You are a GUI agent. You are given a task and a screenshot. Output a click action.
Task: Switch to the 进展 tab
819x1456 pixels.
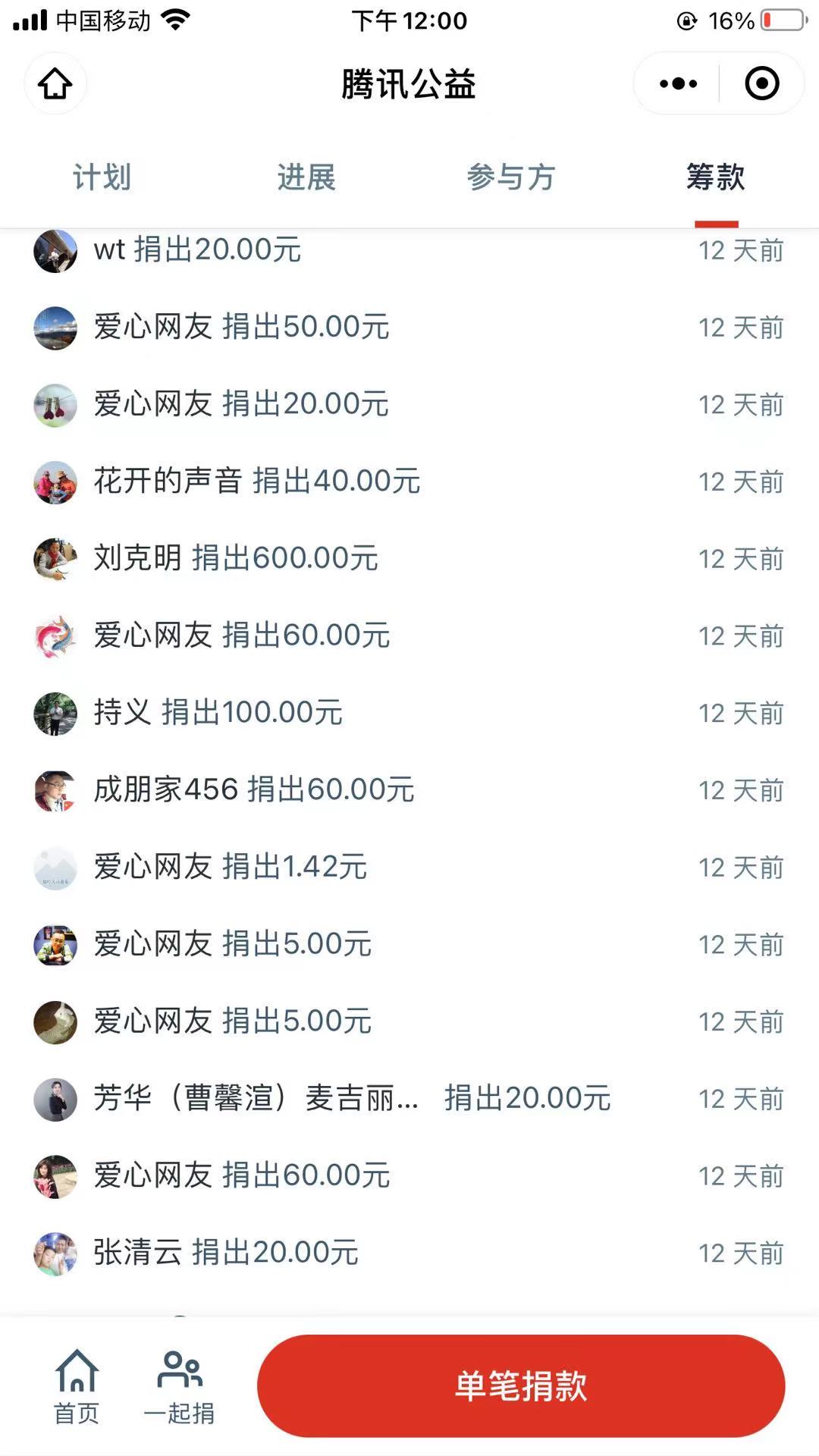pos(306,177)
